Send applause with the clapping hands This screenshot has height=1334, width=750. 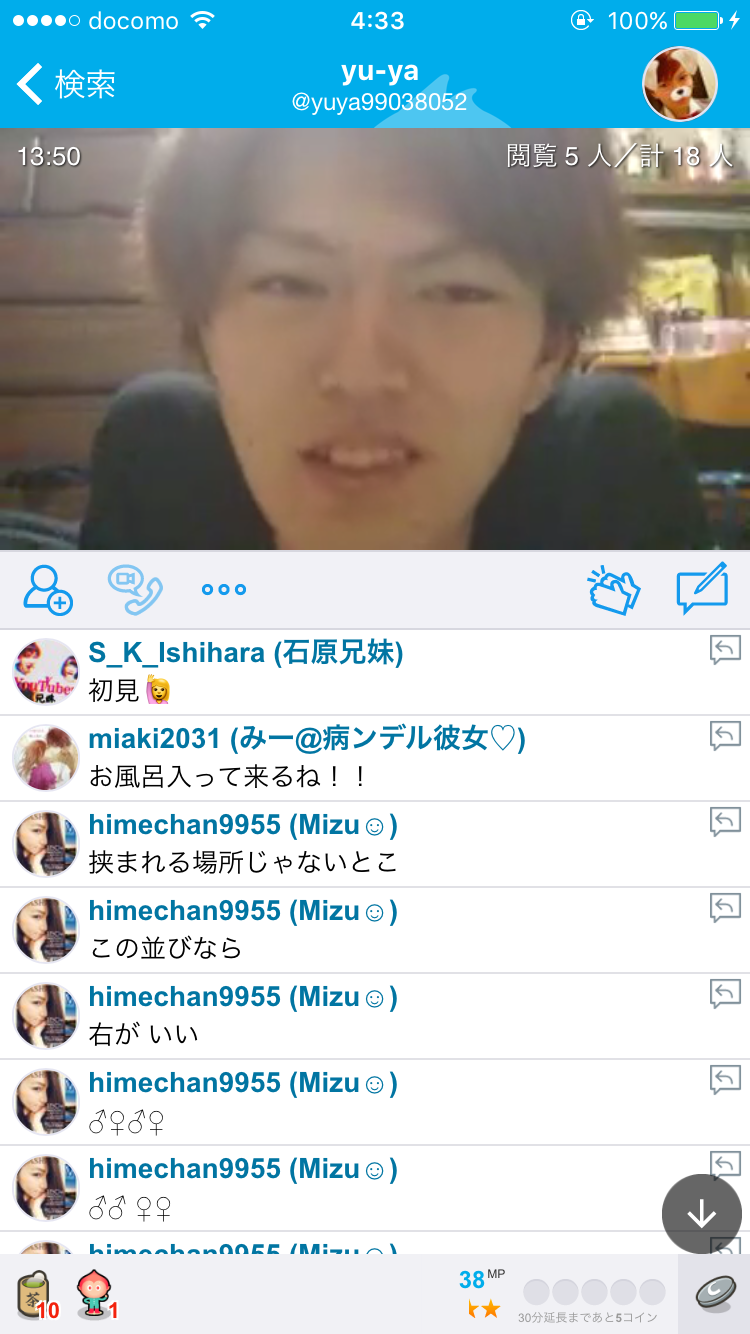click(x=613, y=589)
